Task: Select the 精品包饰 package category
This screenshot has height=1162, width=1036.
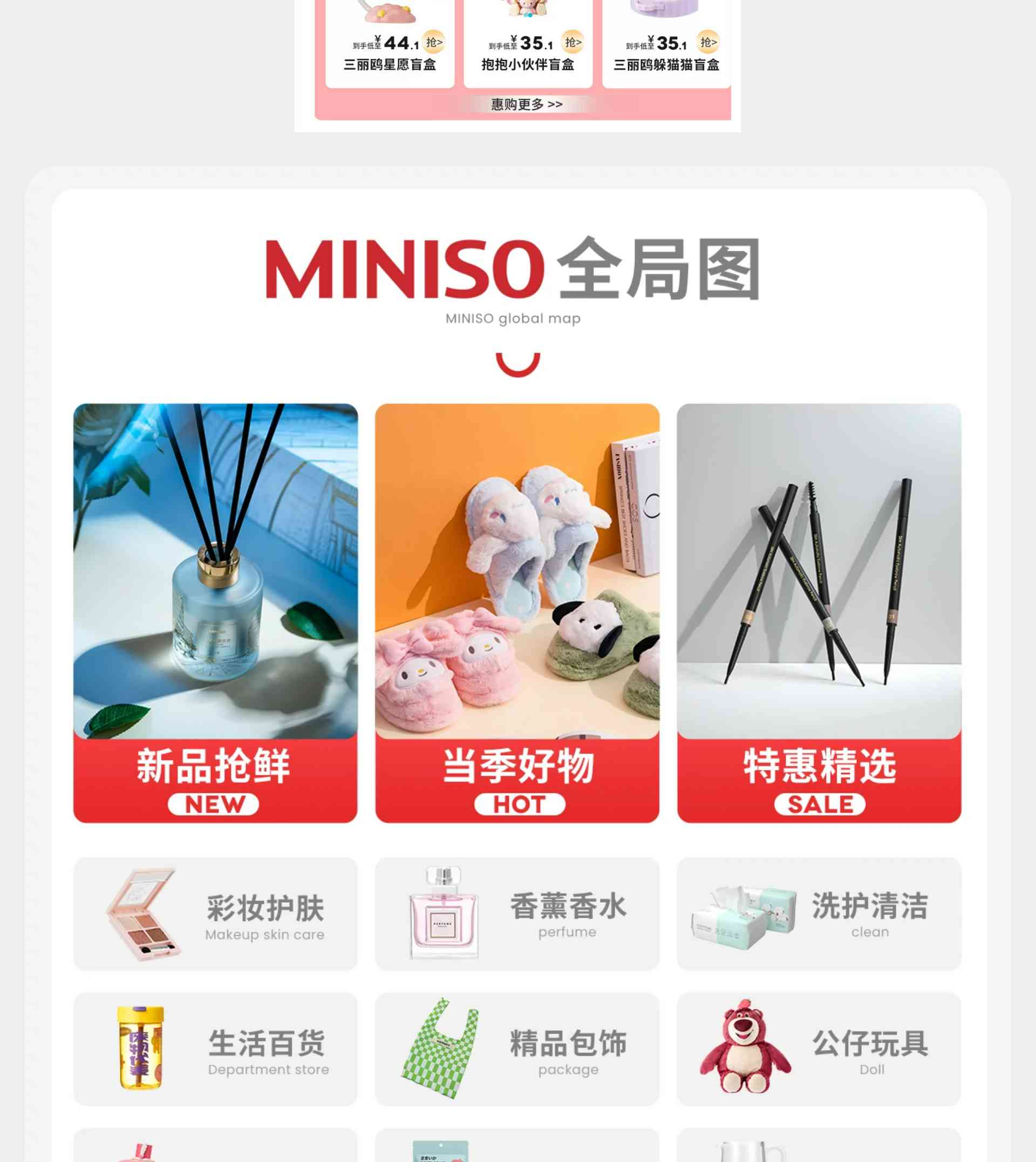Action: (x=517, y=1049)
